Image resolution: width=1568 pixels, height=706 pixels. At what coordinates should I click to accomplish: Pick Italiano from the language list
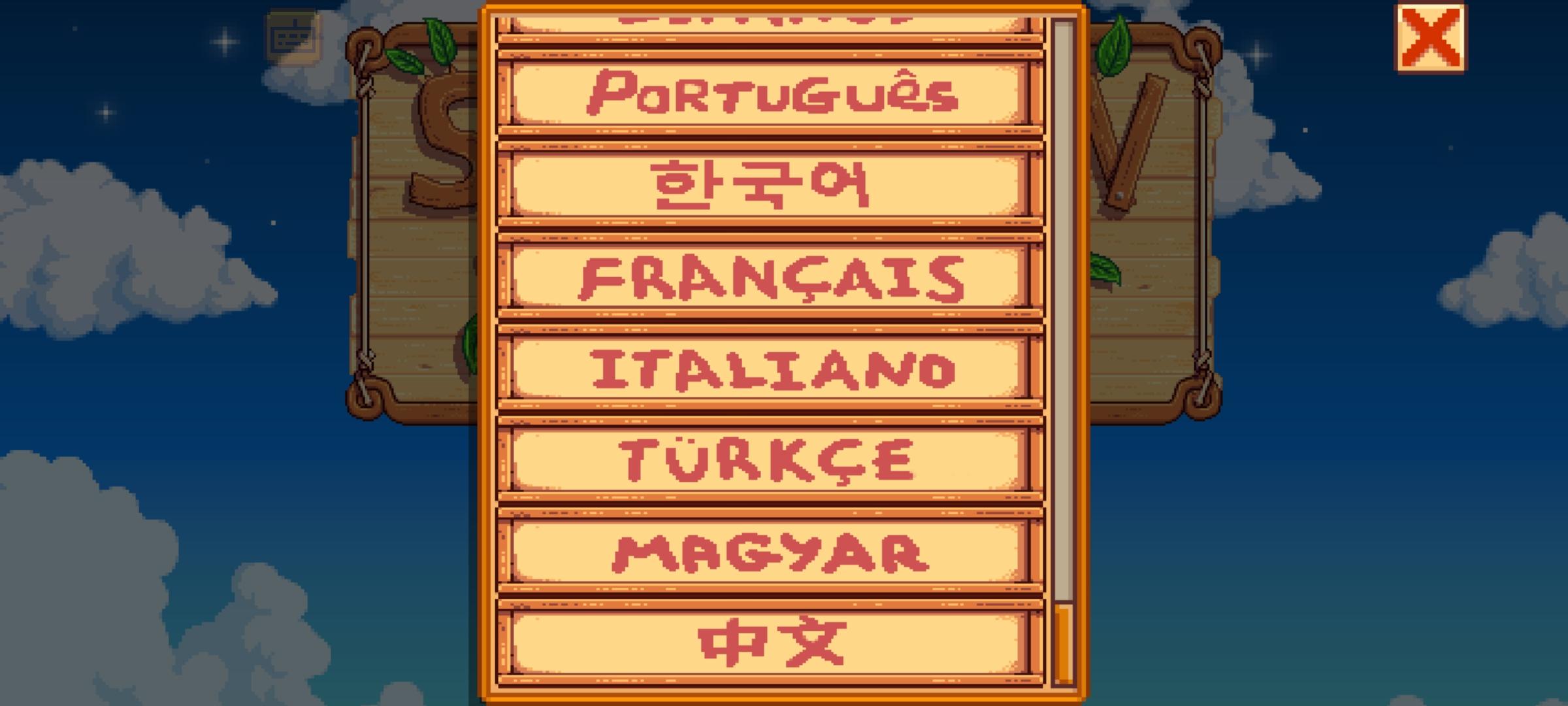pyautogui.click(x=771, y=369)
